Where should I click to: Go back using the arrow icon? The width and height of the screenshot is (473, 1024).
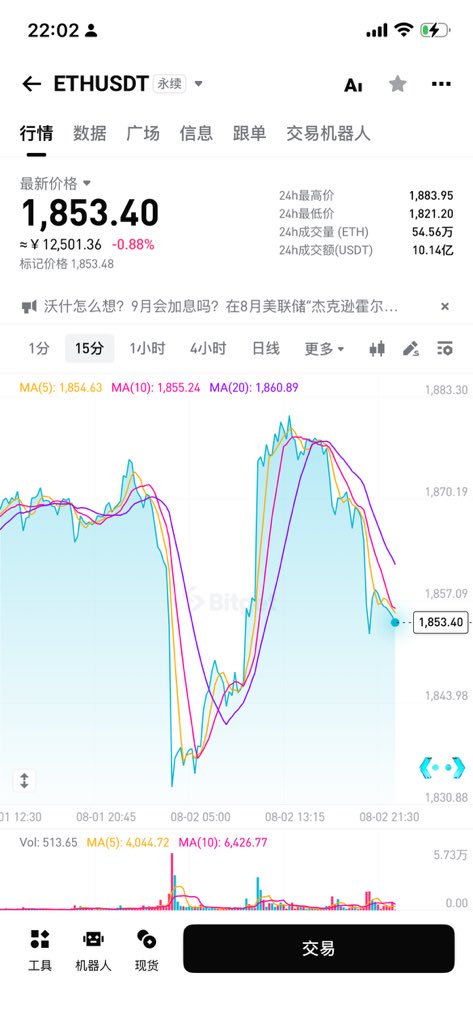coord(31,84)
